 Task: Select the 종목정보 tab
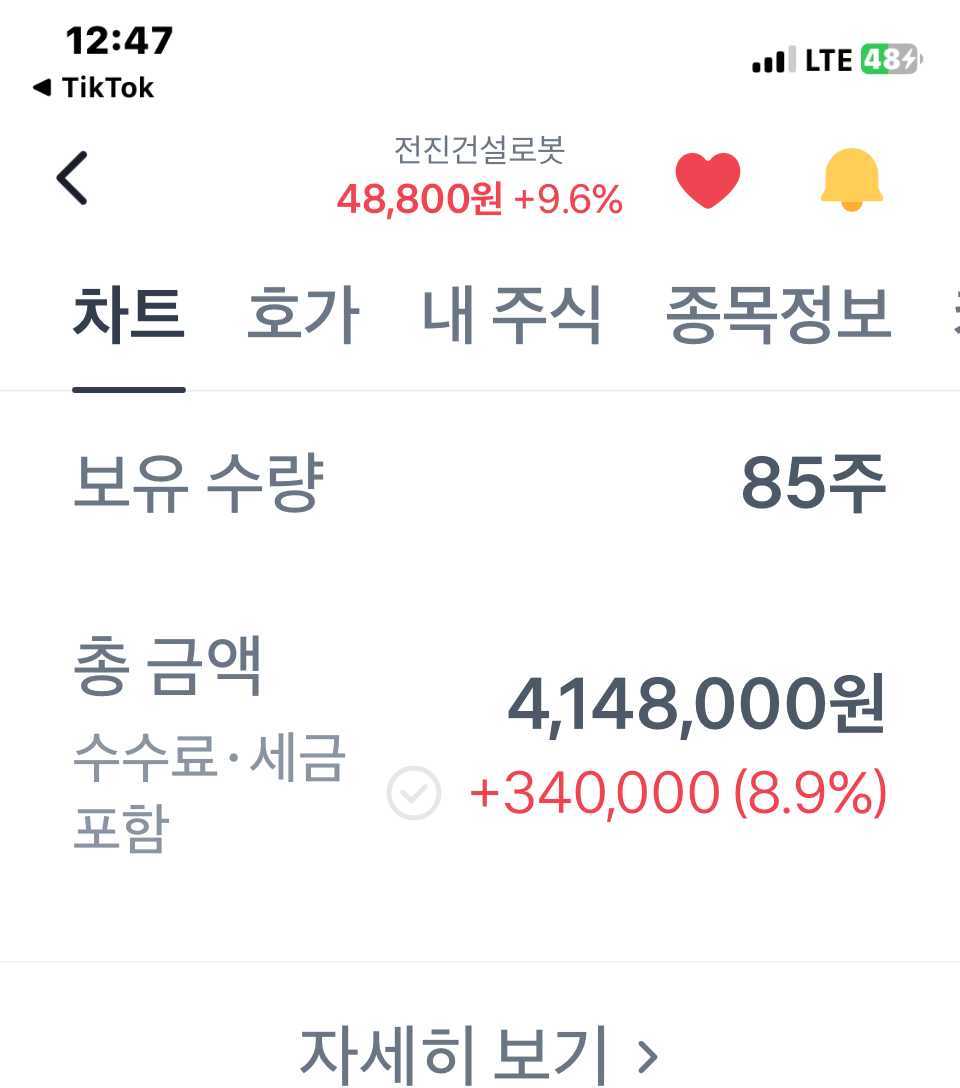[778, 315]
